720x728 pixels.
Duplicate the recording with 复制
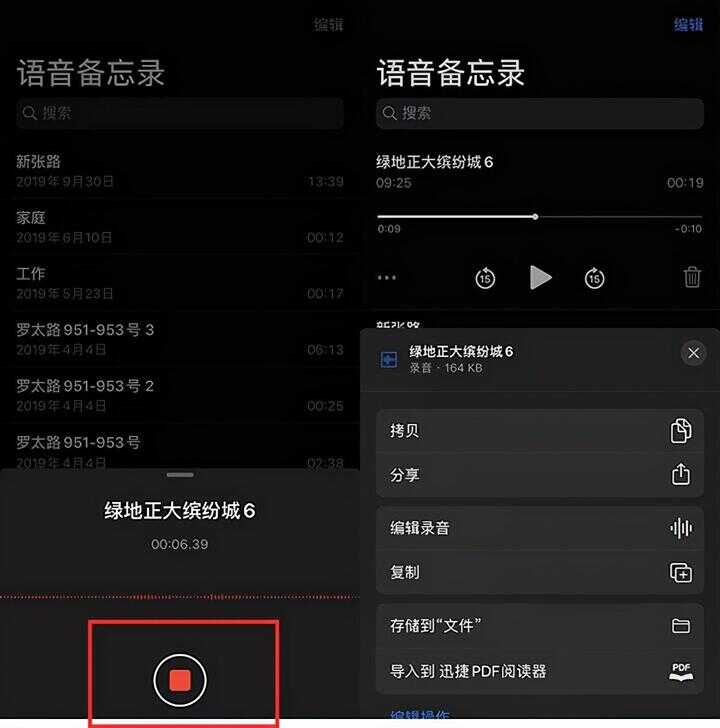pyautogui.click(x=539, y=572)
